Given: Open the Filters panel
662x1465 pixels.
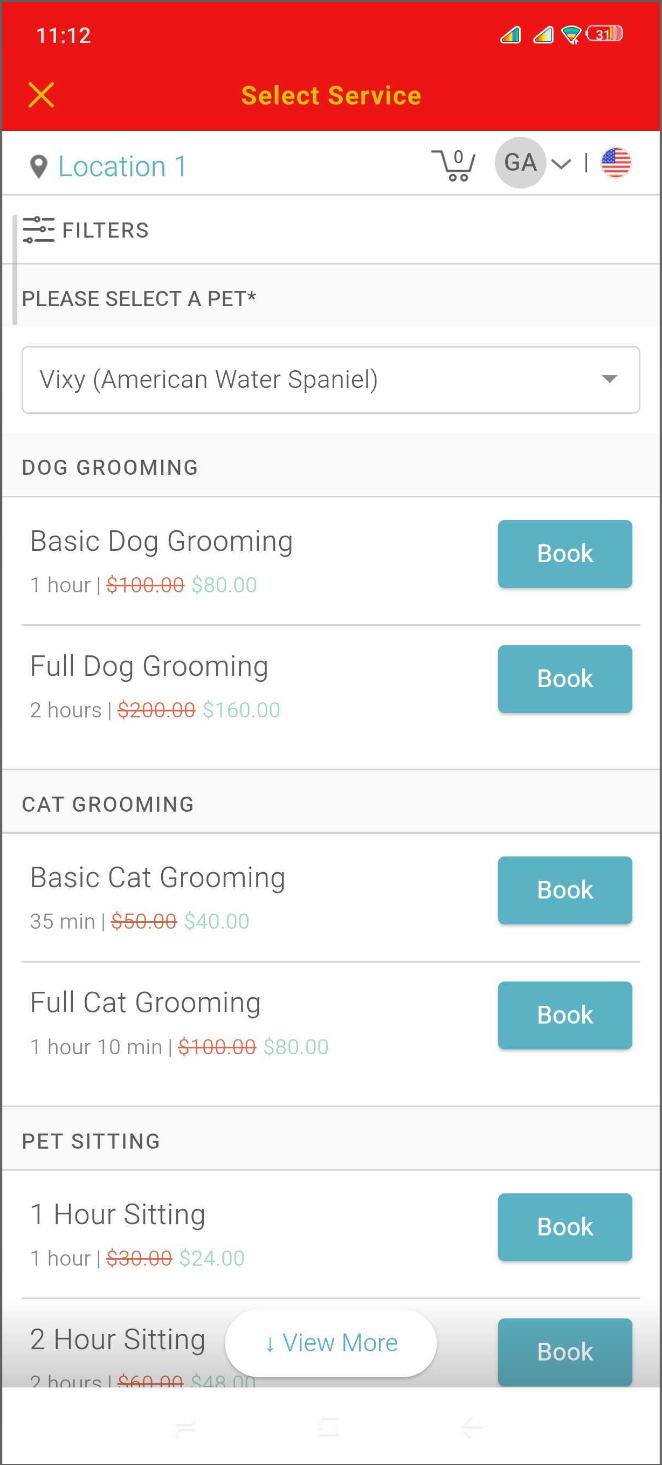Looking at the screenshot, I should pyautogui.click(x=85, y=230).
